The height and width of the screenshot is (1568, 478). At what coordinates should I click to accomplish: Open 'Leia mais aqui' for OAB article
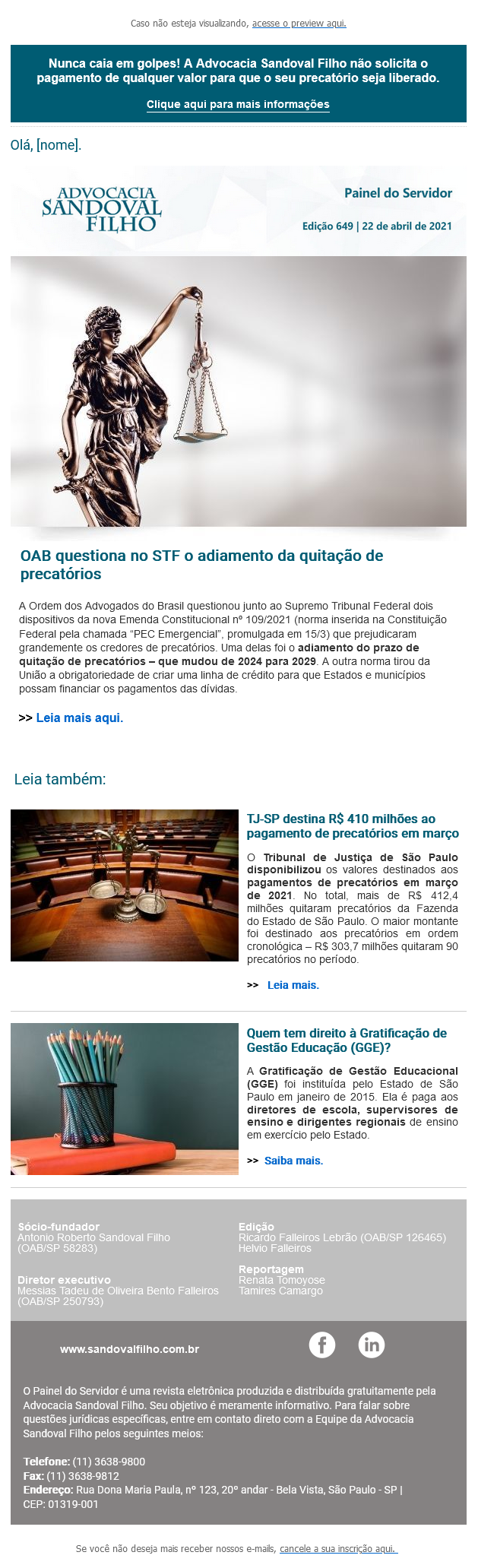pos(79,717)
